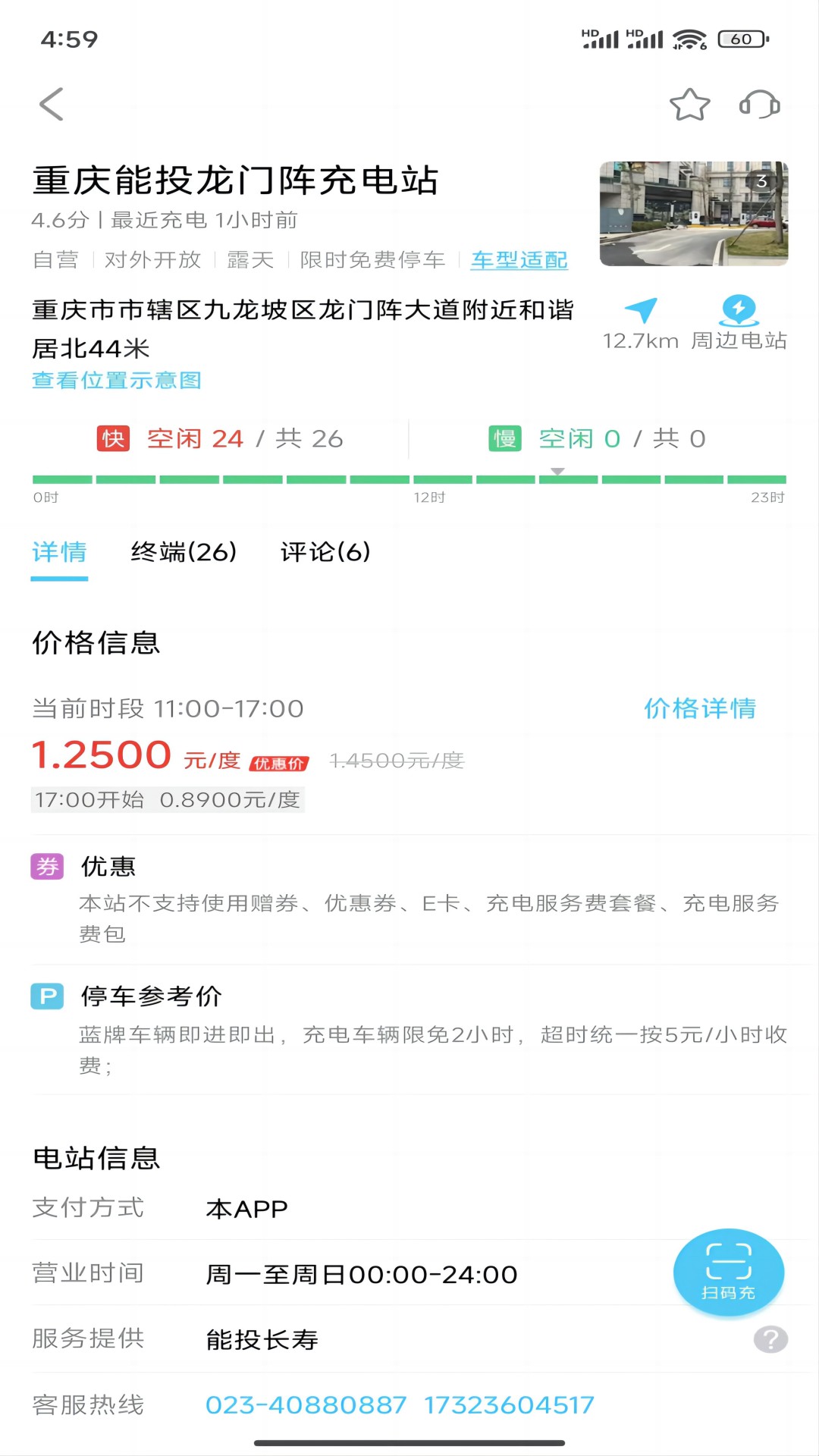Tap the 券 coupon icon
The image size is (819, 1456).
[48, 866]
